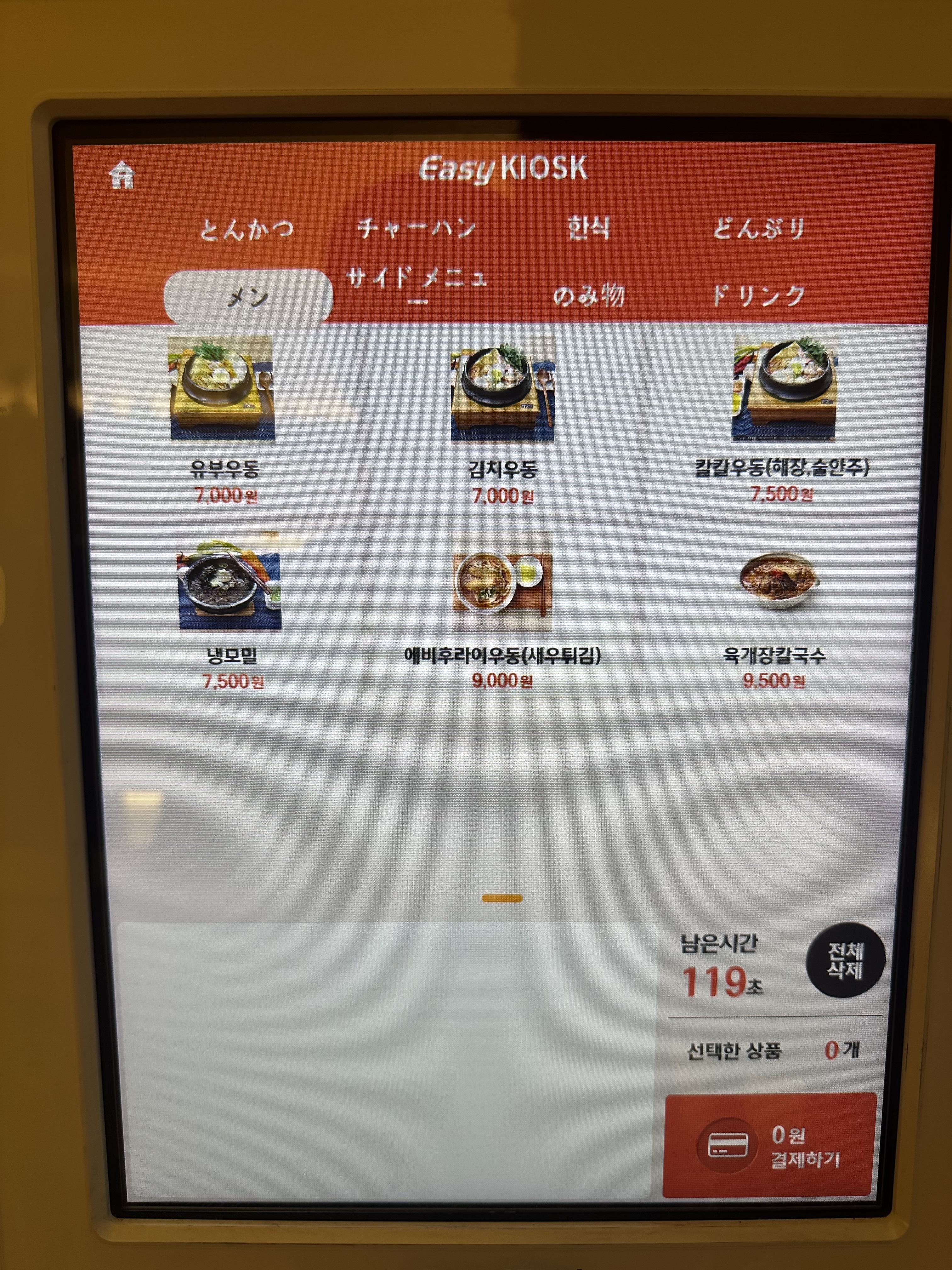
Task: Open the ドリンク category tab
Action: click(x=758, y=296)
